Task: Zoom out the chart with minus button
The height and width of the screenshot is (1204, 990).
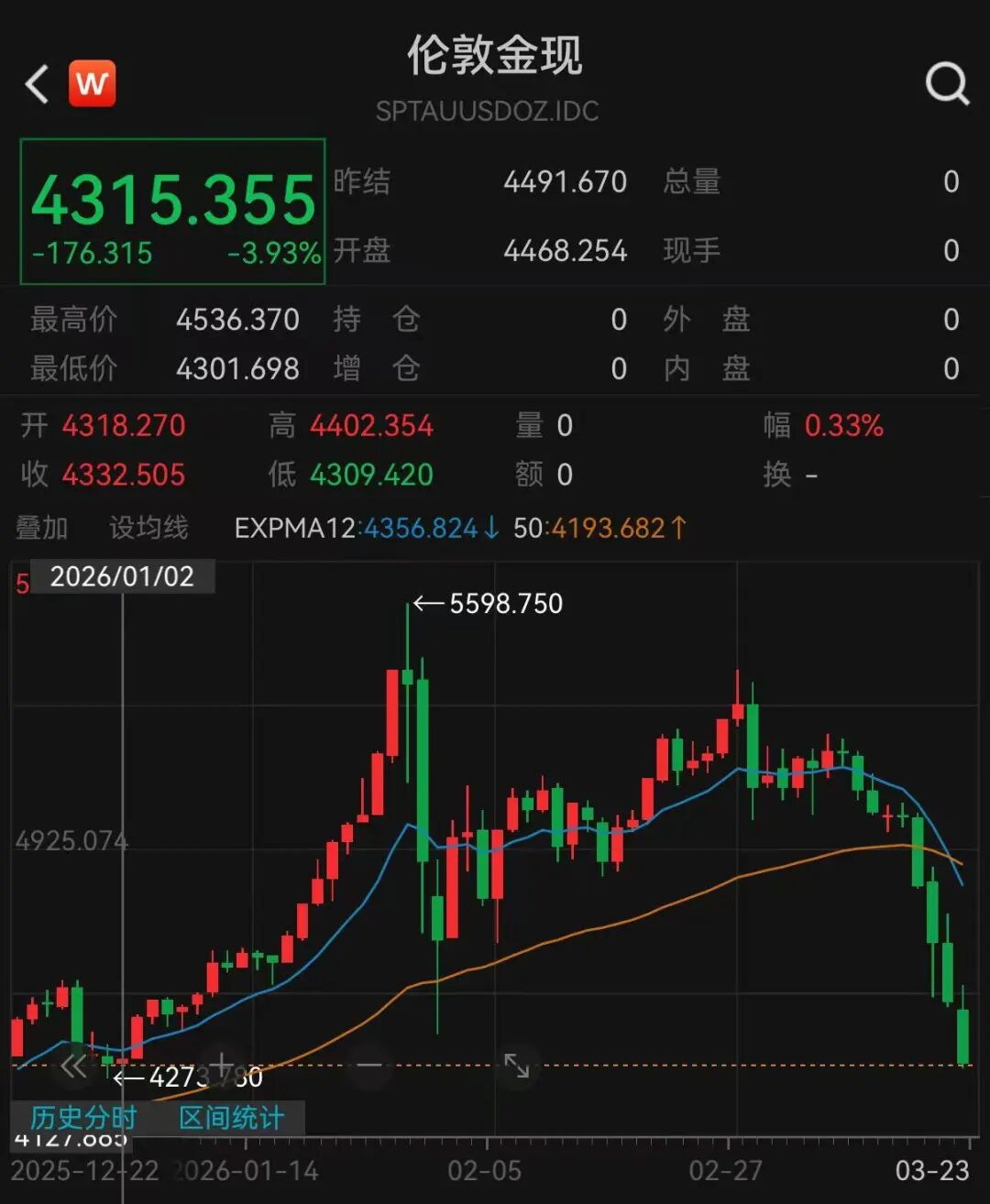Action: click(x=369, y=1065)
